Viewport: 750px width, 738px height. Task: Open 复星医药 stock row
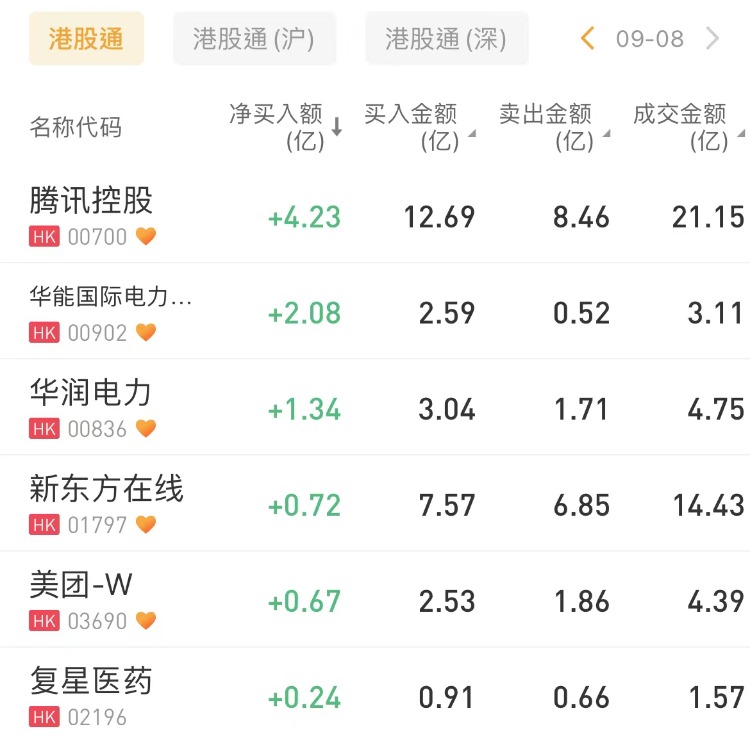coord(91,681)
